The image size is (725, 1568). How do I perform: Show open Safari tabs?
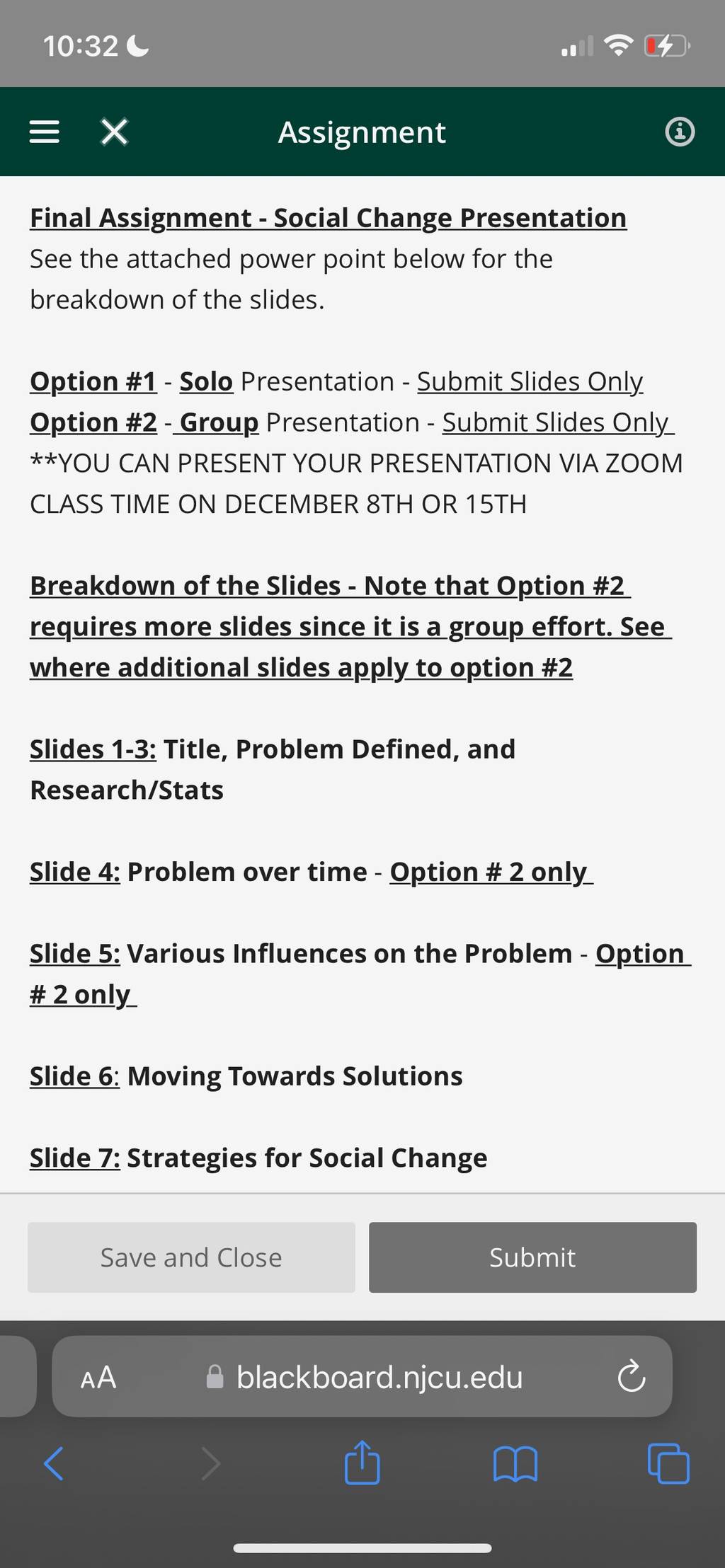668,1463
